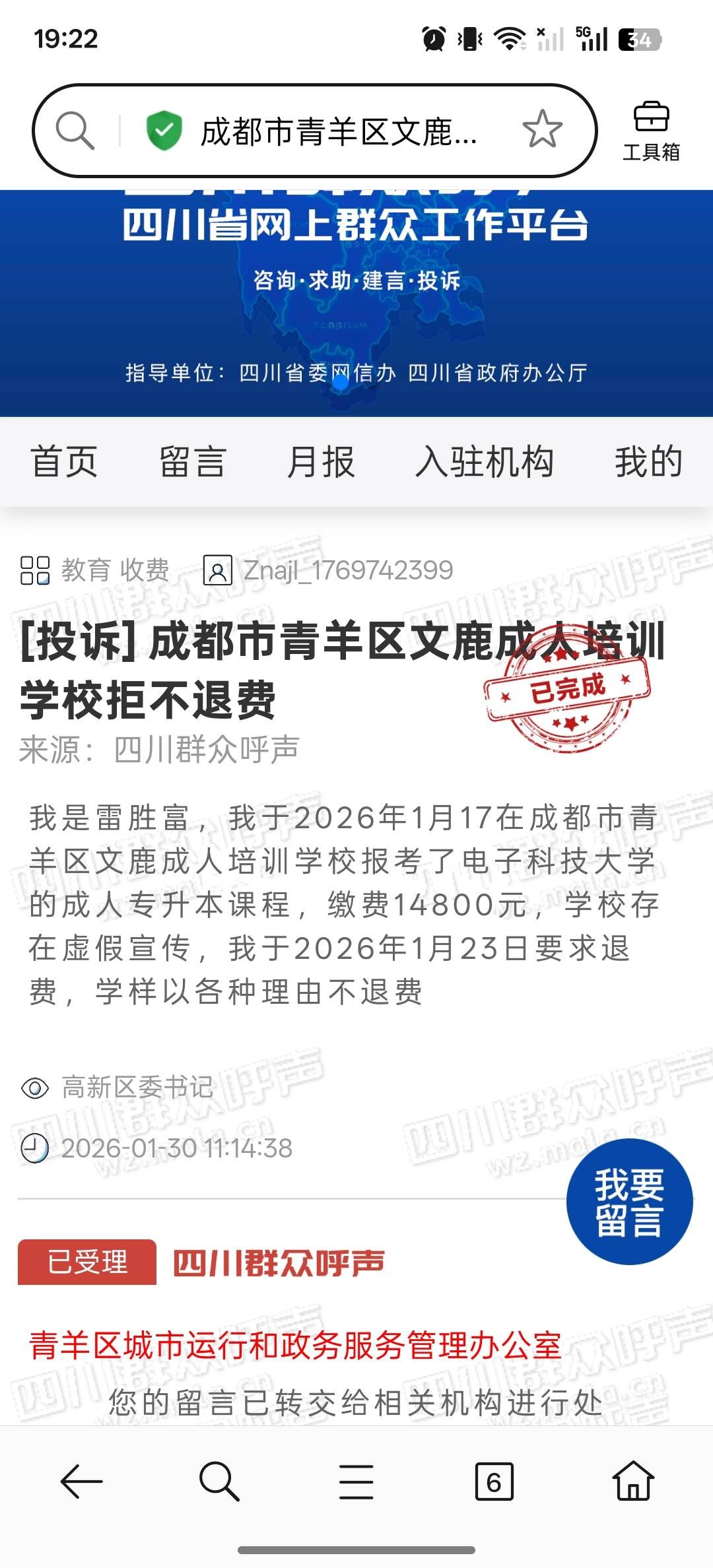Open the browser menu with three lines
The width and height of the screenshot is (713, 1568).
356,1482
